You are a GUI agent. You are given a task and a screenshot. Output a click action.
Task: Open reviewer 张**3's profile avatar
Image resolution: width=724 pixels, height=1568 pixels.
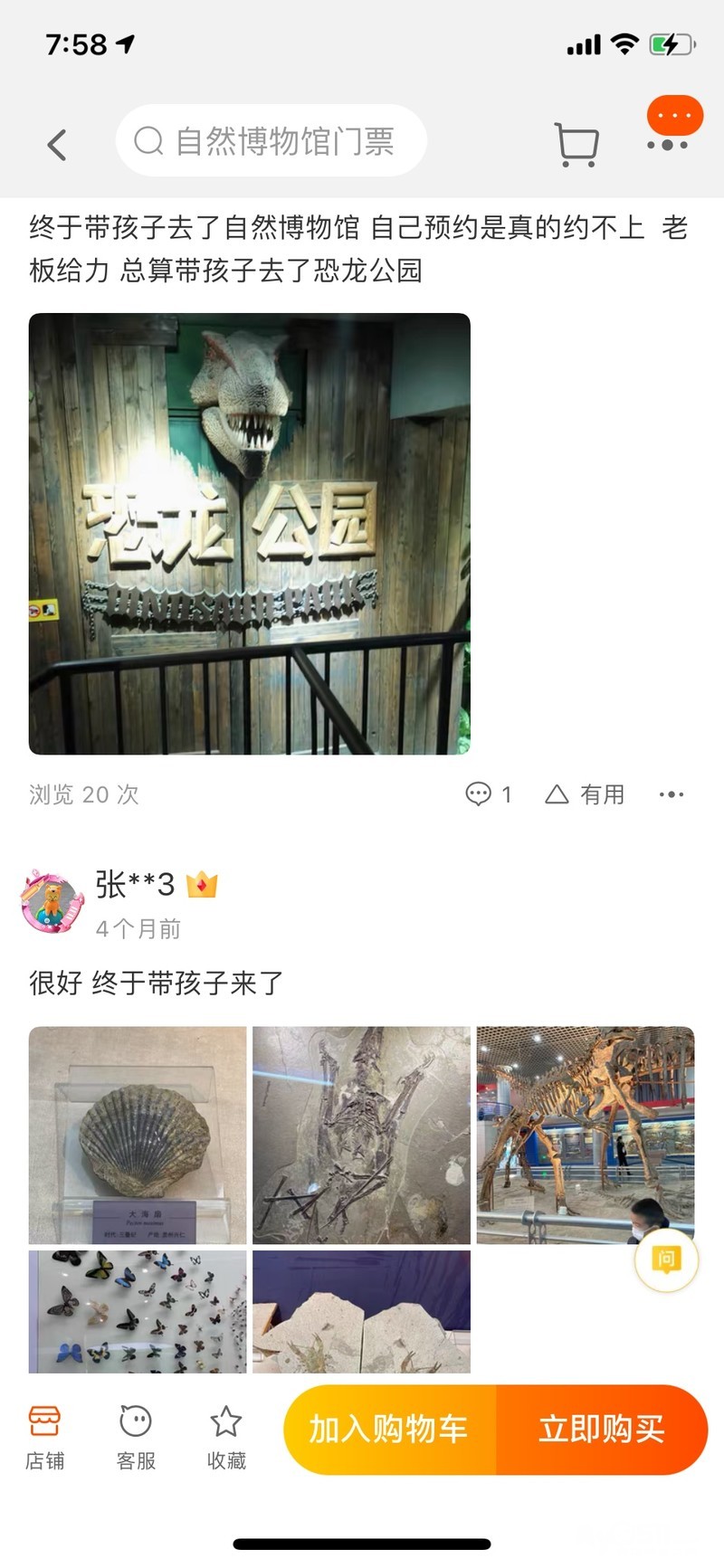click(52, 901)
